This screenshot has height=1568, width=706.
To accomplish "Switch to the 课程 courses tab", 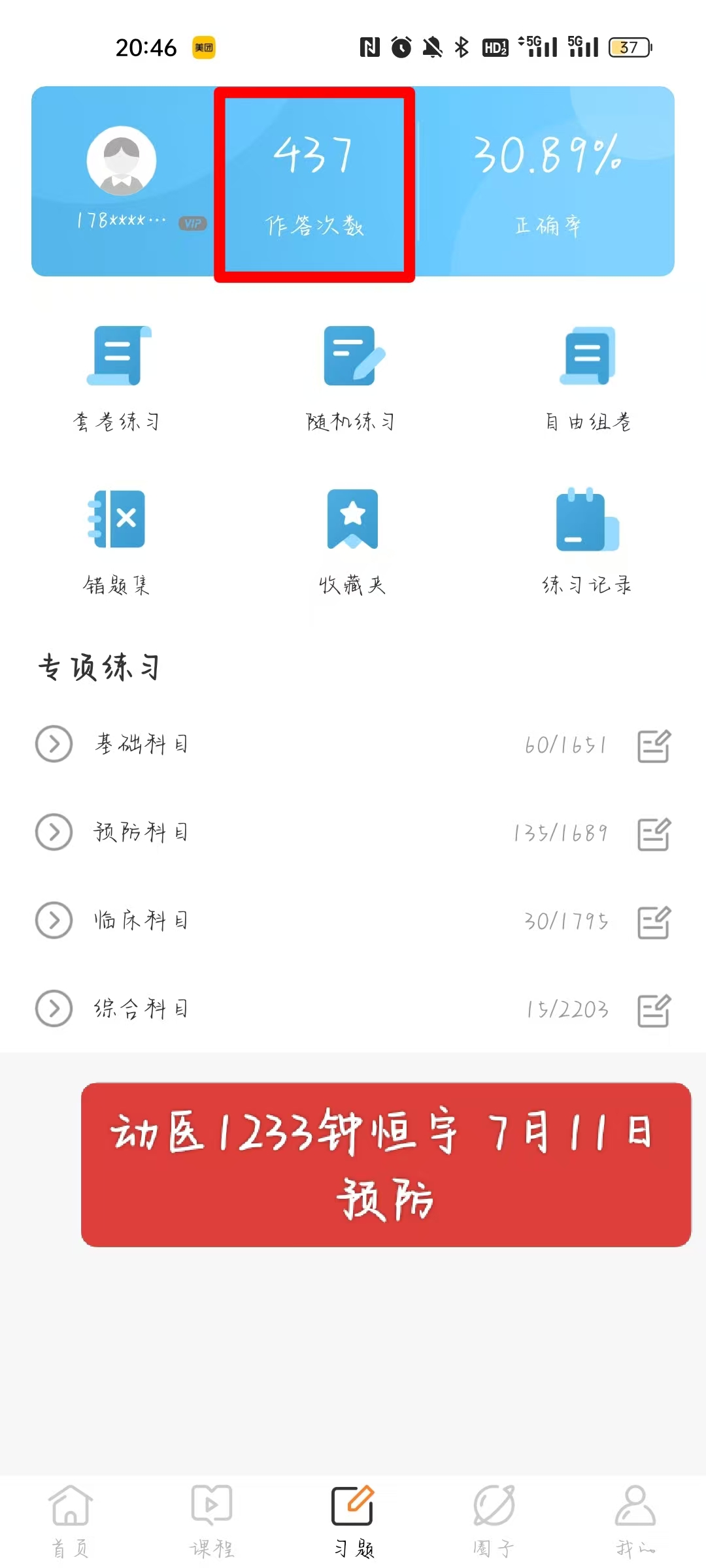I will click(211, 1520).
